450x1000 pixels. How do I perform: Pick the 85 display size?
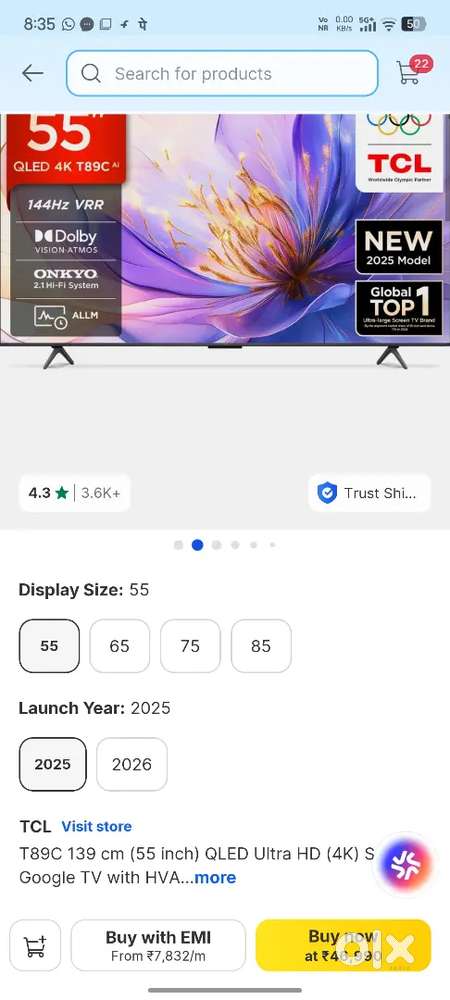(x=261, y=646)
